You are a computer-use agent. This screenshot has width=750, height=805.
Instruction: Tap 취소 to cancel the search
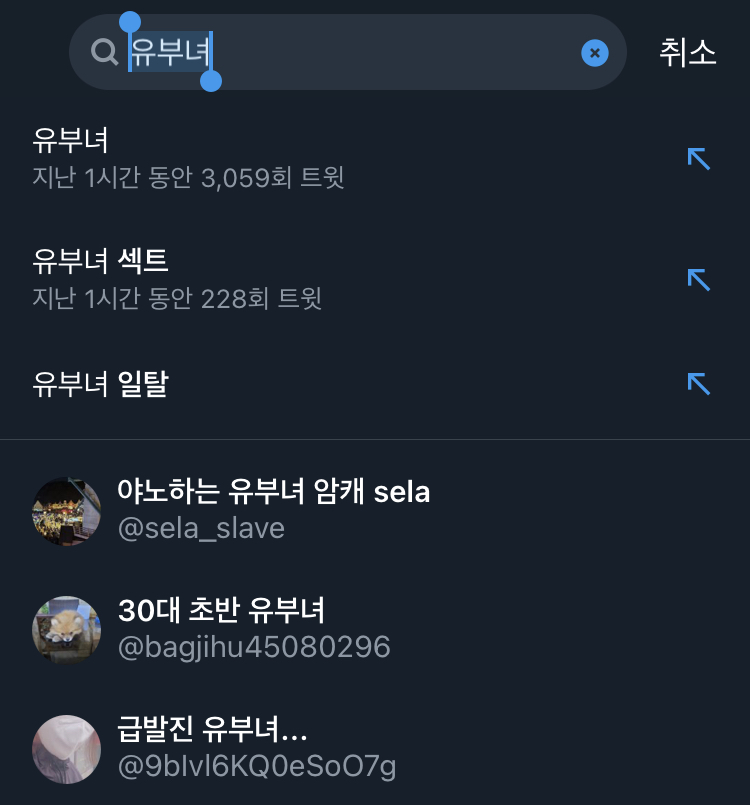pos(688,53)
